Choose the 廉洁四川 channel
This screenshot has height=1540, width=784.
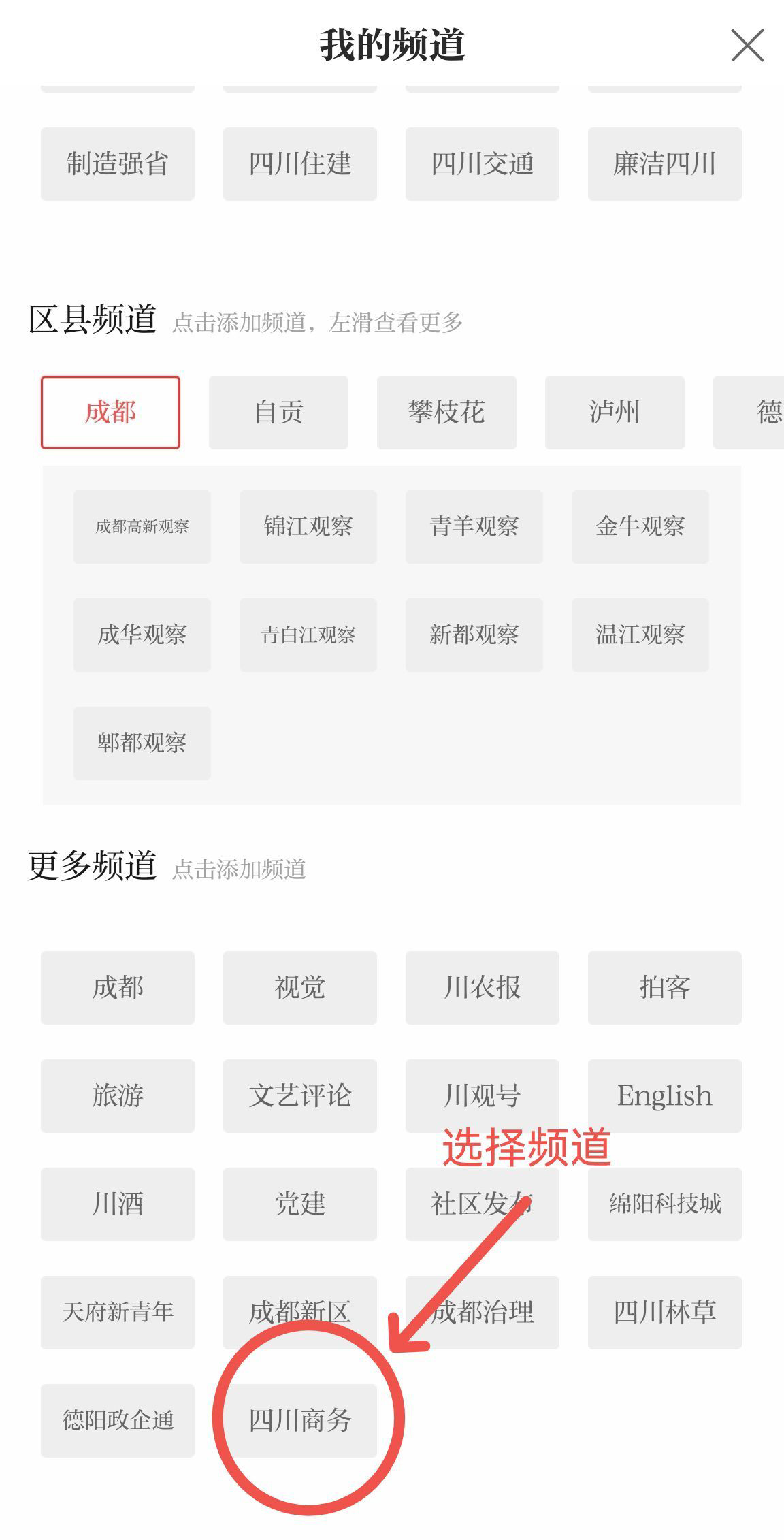click(664, 164)
